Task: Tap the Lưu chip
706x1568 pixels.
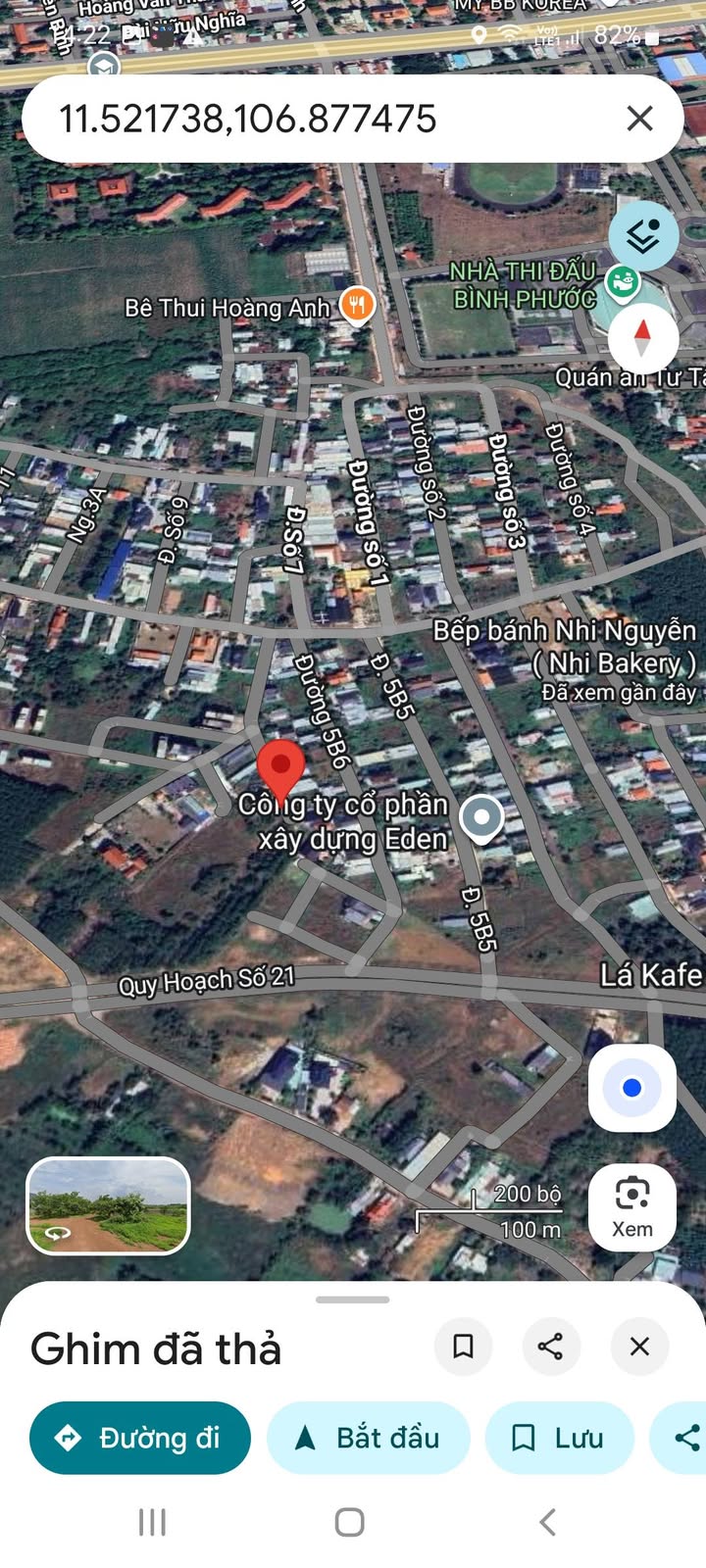Action: pos(559,1438)
